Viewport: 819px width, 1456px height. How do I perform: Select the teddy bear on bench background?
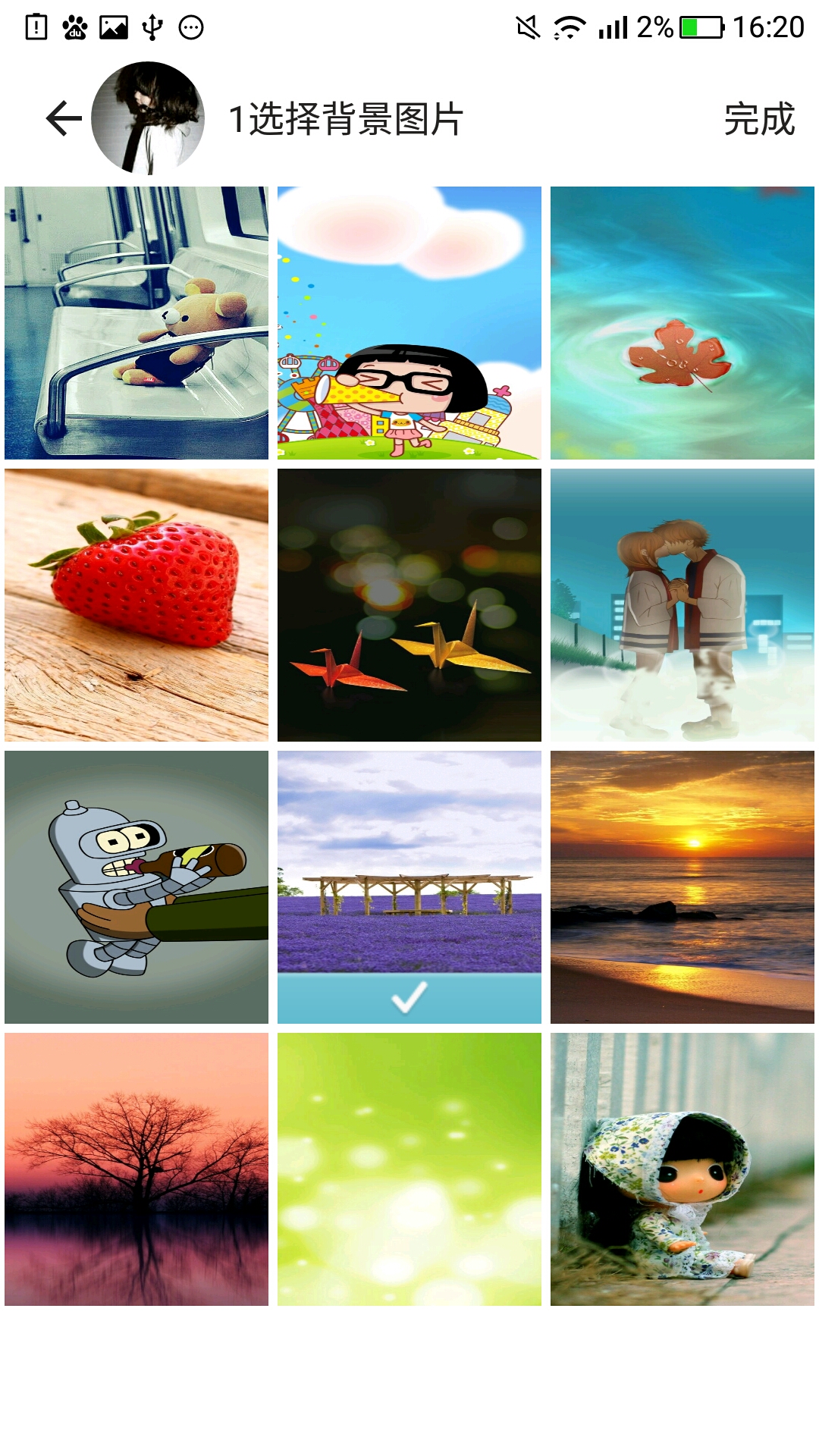[x=136, y=323]
